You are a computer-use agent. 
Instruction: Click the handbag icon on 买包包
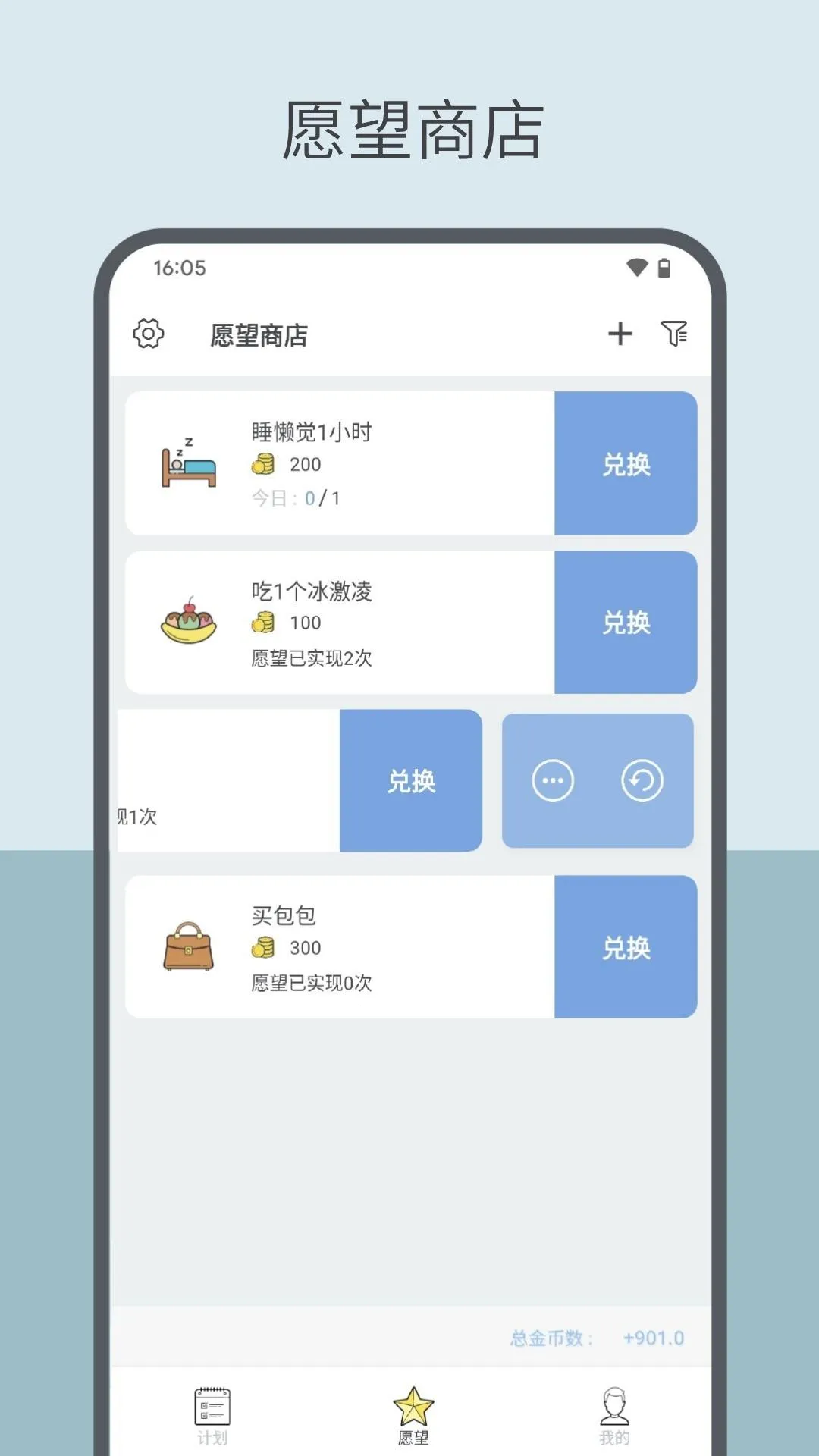[x=187, y=947]
